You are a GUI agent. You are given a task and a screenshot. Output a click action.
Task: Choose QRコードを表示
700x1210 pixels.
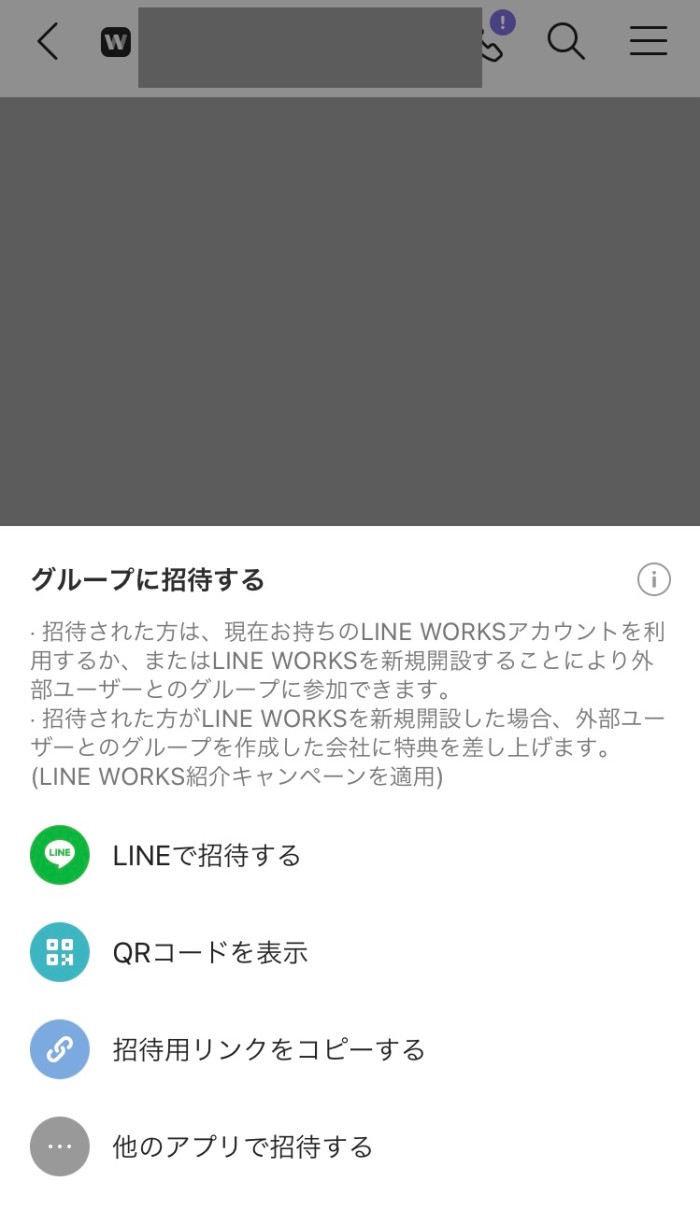point(210,953)
